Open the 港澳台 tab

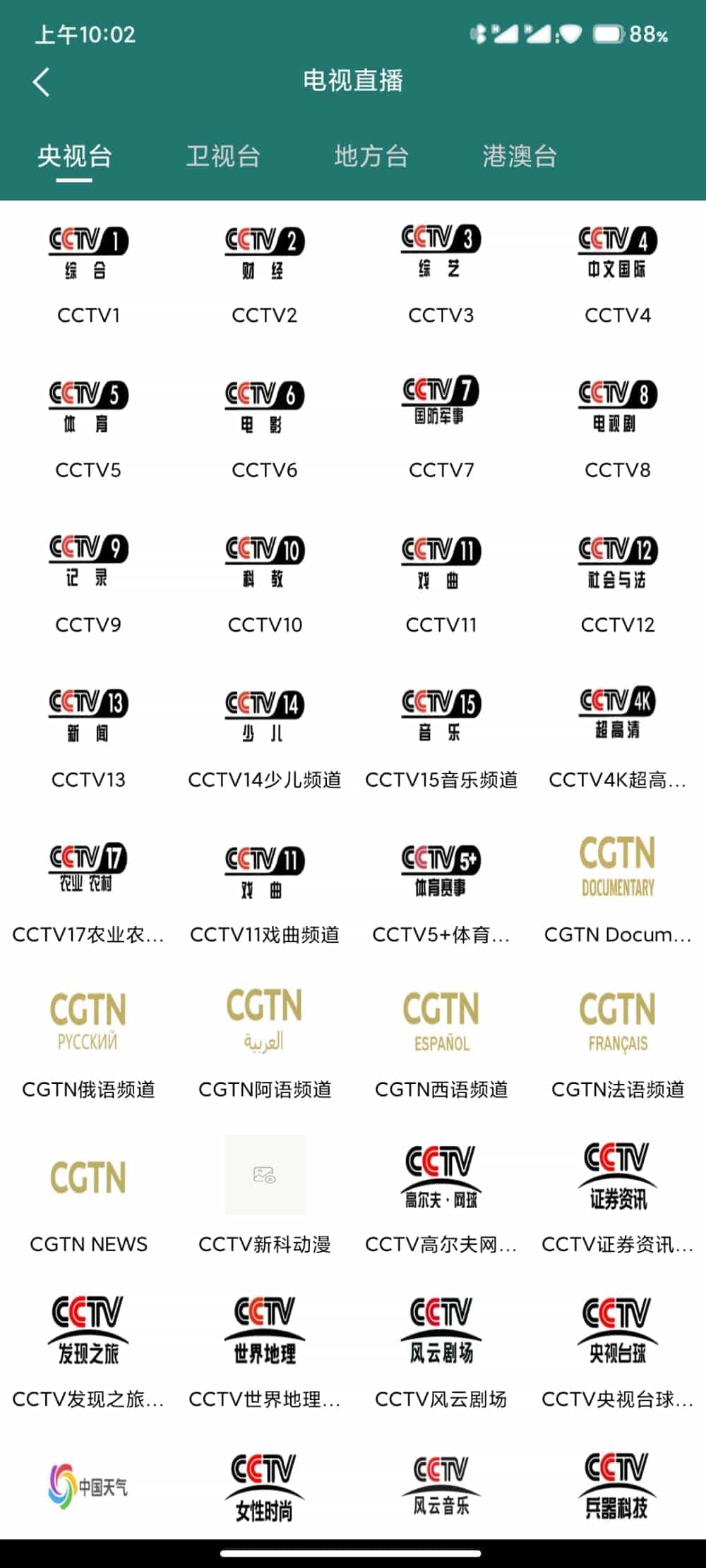point(520,156)
